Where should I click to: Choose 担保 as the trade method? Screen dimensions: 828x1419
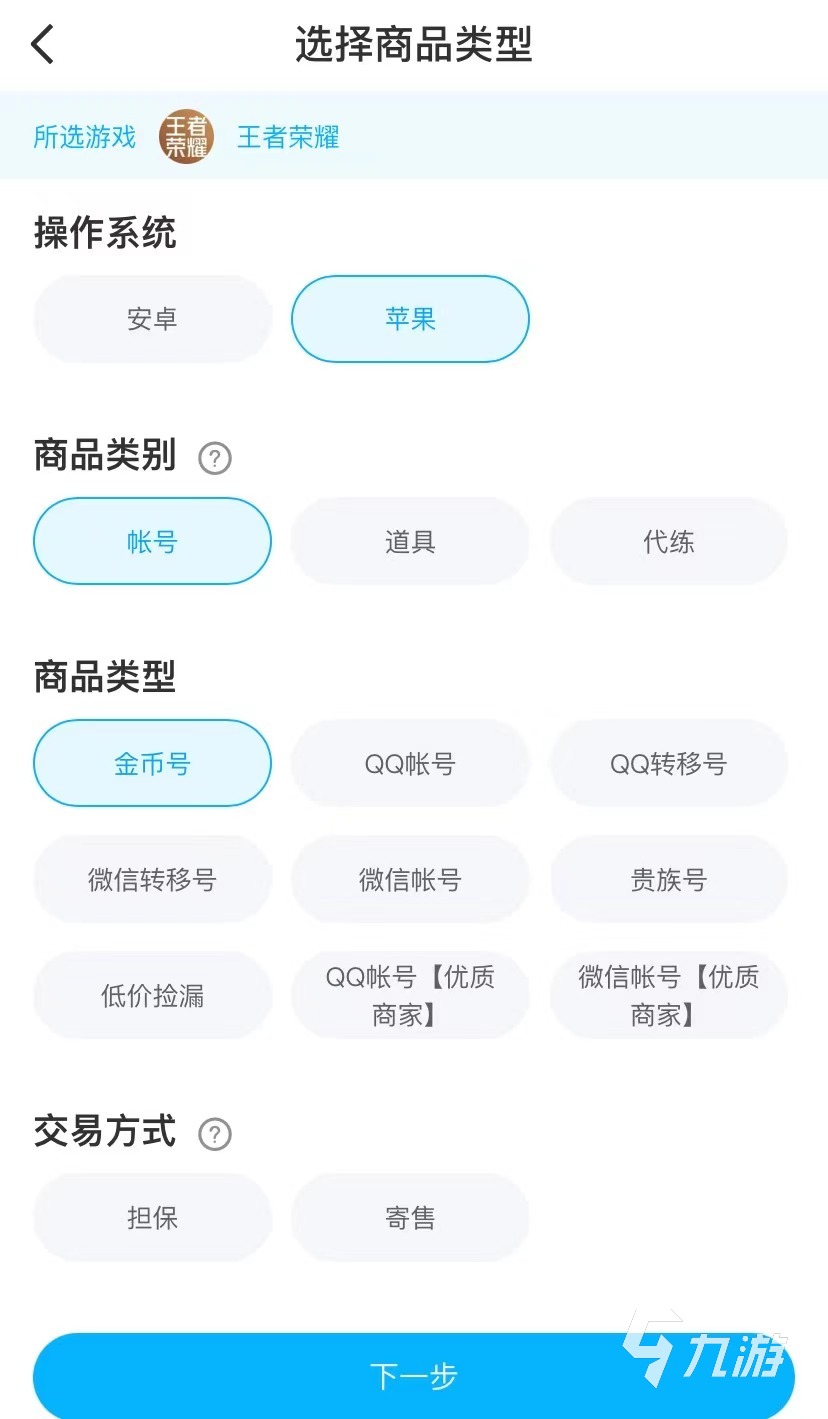click(x=152, y=1217)
